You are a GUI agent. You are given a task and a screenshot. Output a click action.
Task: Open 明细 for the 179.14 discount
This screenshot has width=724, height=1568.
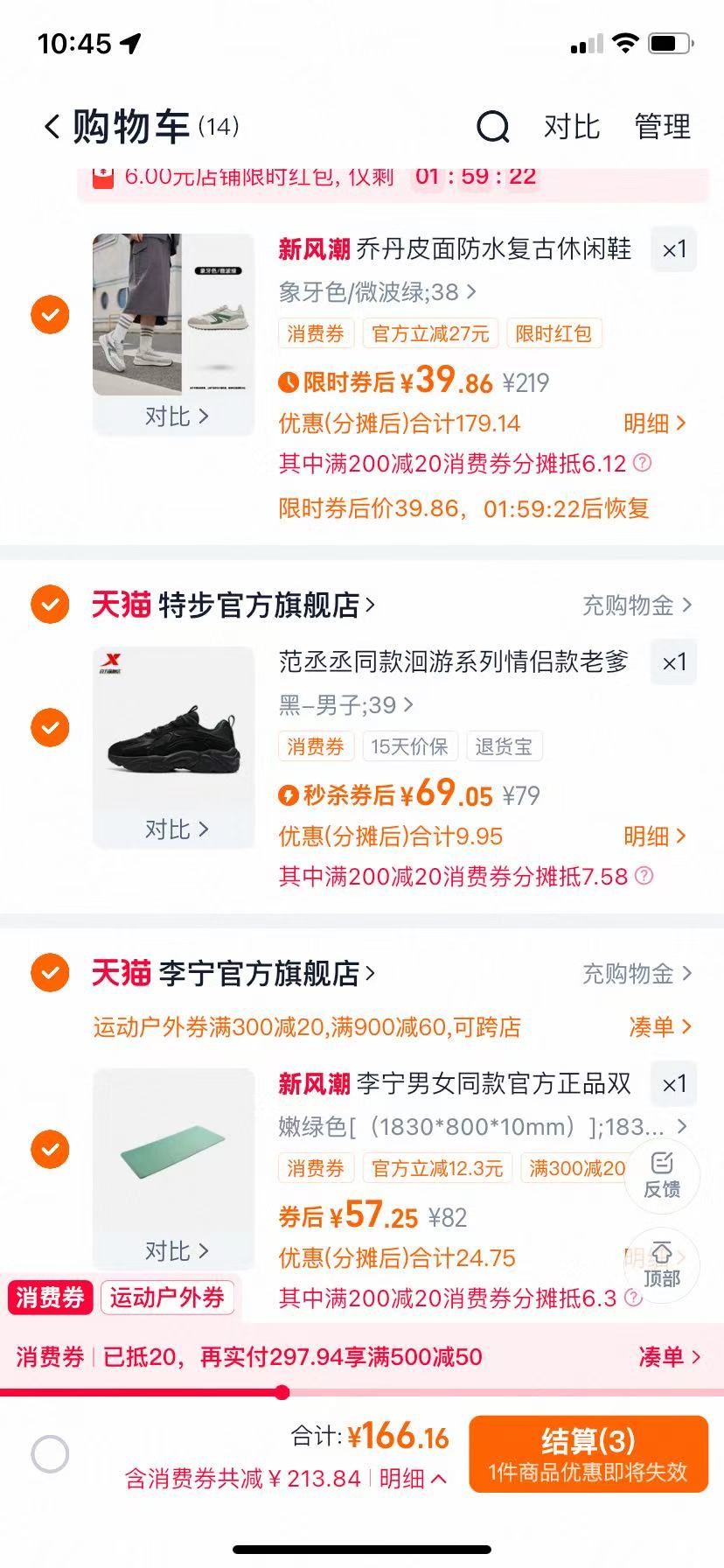click(x=654, y=423)
